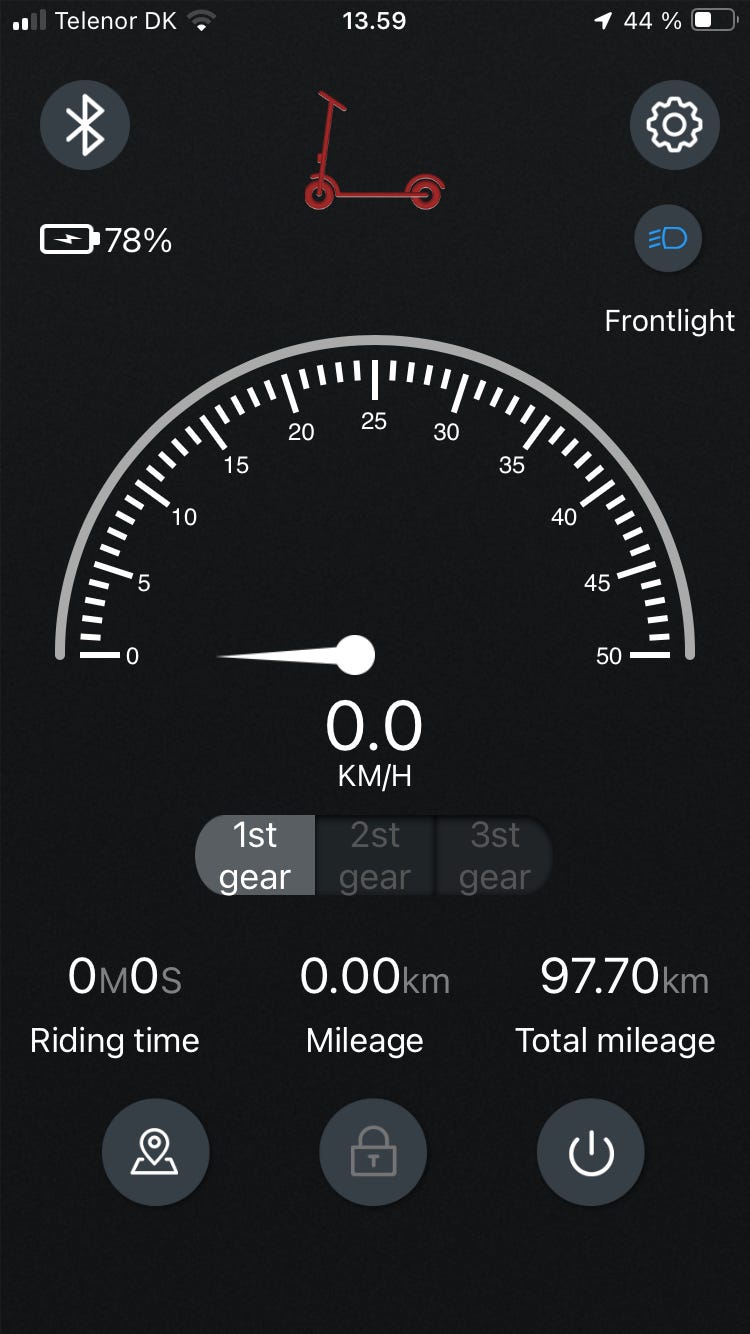Switch to 3st gear

pyautogui.click(x=494, y=855)
